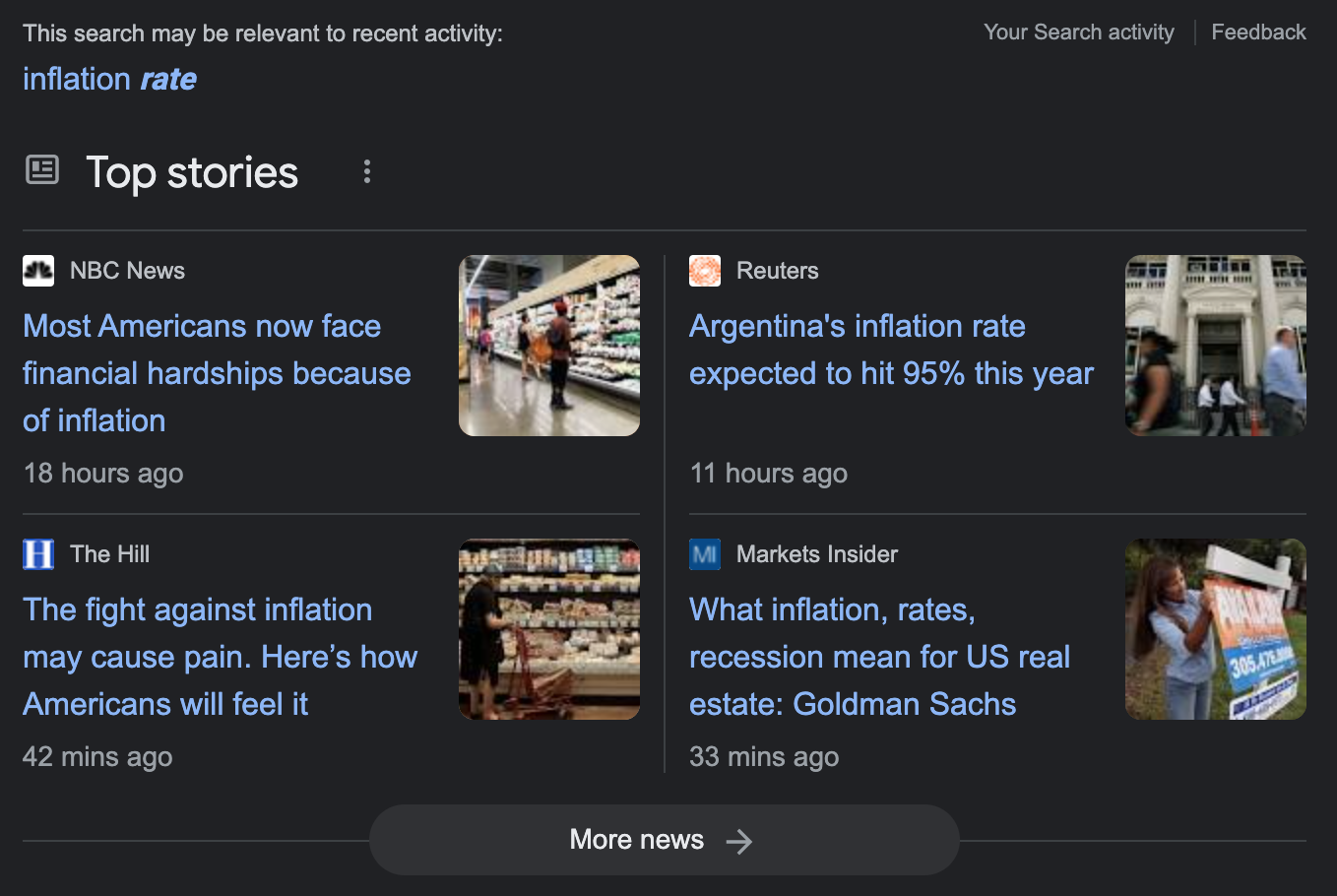
Task: Send Feedback on search results
Action: click(x=1257, y=32)
